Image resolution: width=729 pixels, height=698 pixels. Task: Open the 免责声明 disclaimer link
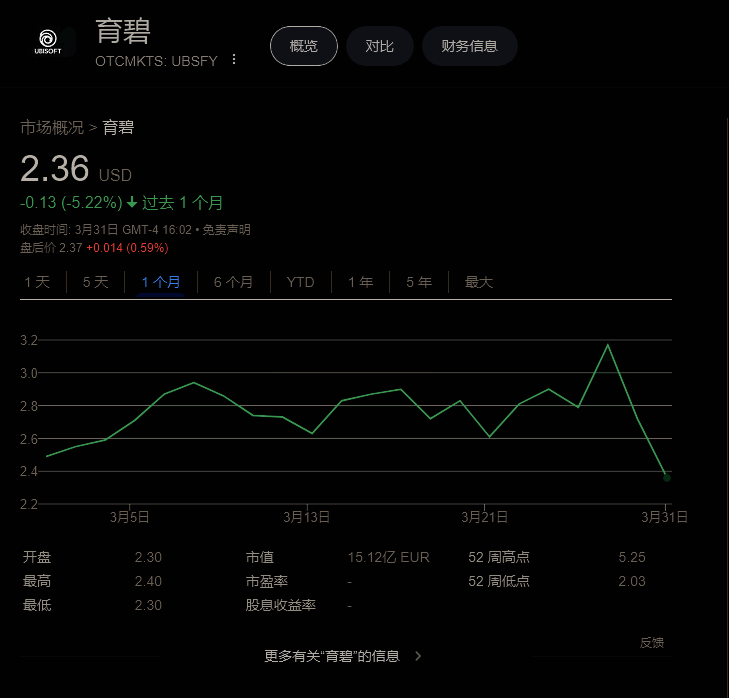tap(226, 230)
